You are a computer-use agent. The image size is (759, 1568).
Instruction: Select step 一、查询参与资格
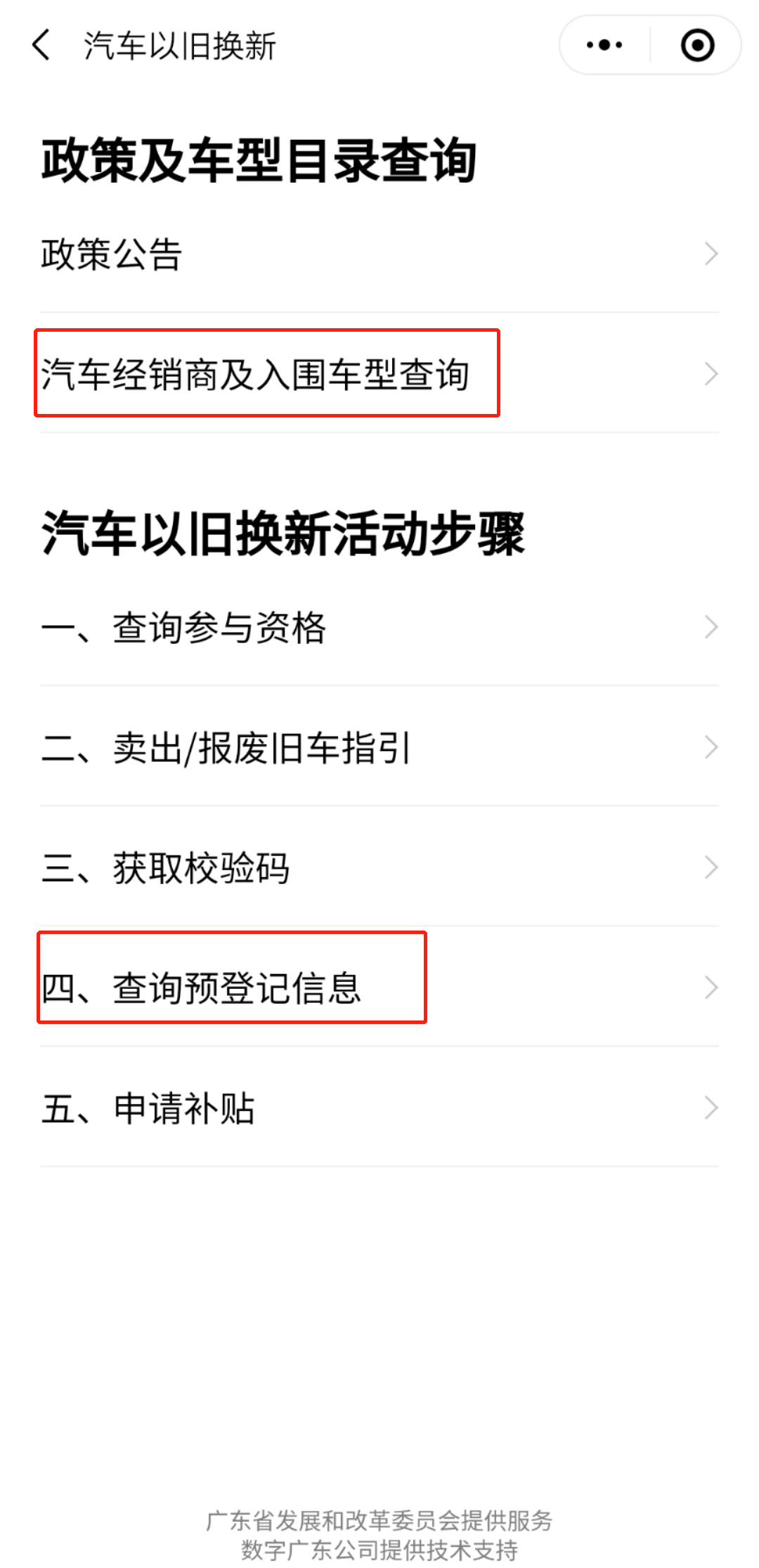[379, 627]
